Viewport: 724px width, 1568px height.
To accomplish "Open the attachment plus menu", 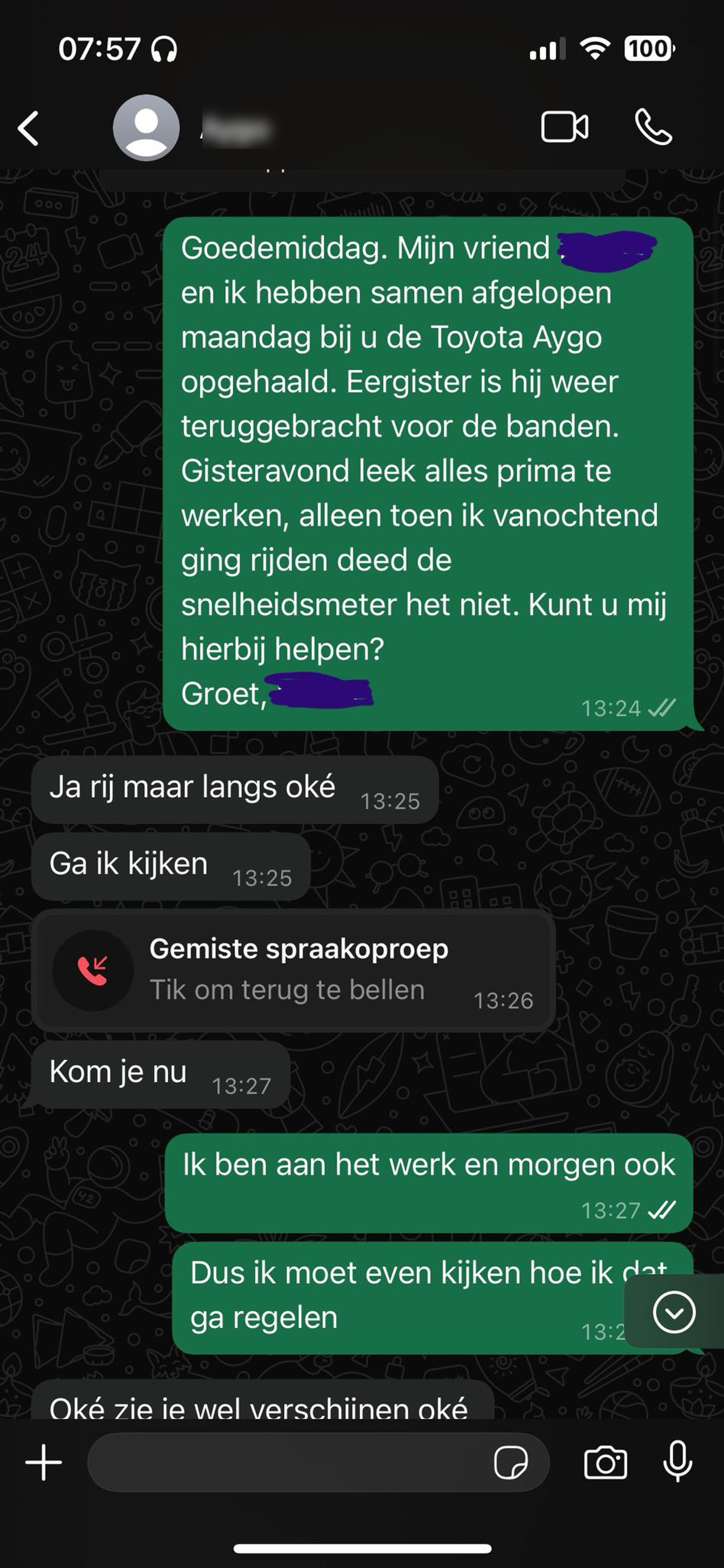I will coord(44,1462).
